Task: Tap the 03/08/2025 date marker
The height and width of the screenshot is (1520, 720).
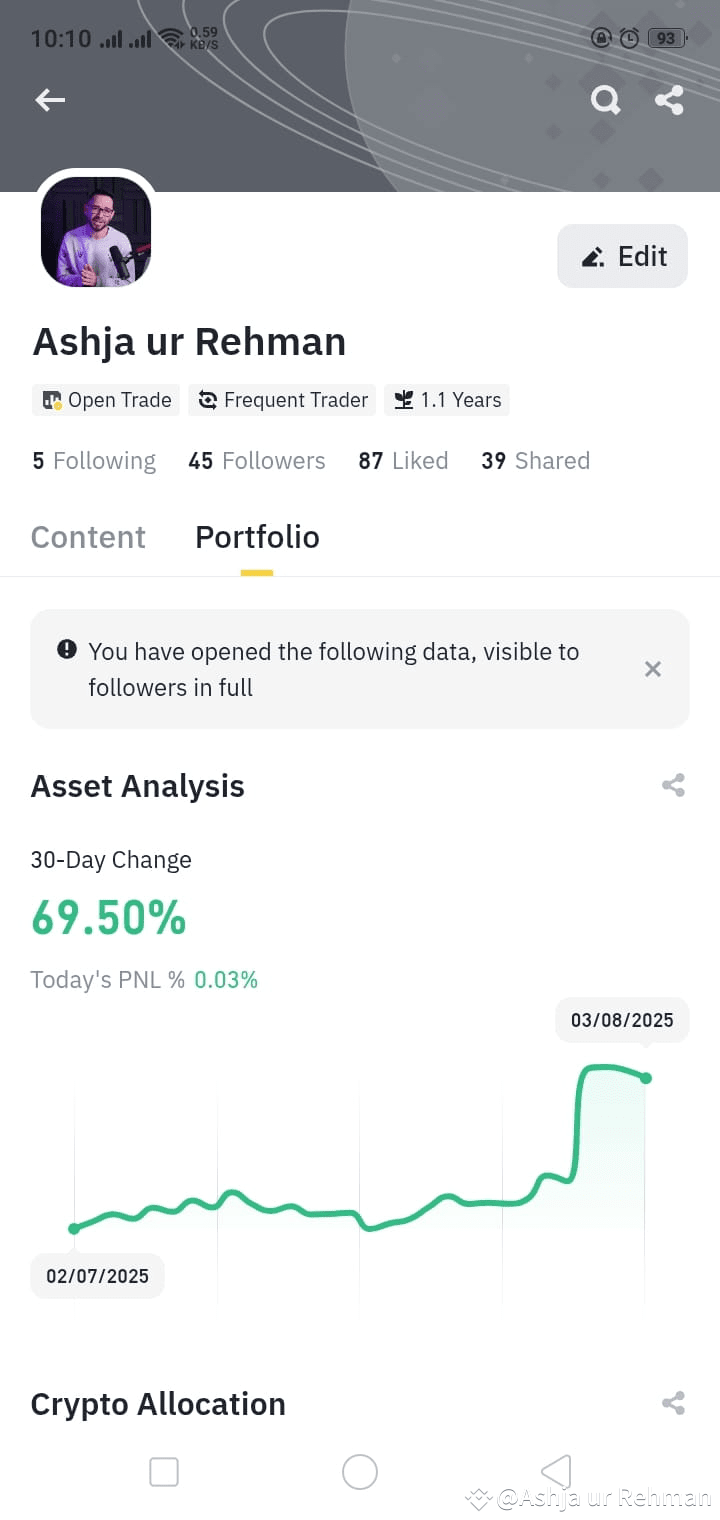Action: pos(622,1019)
